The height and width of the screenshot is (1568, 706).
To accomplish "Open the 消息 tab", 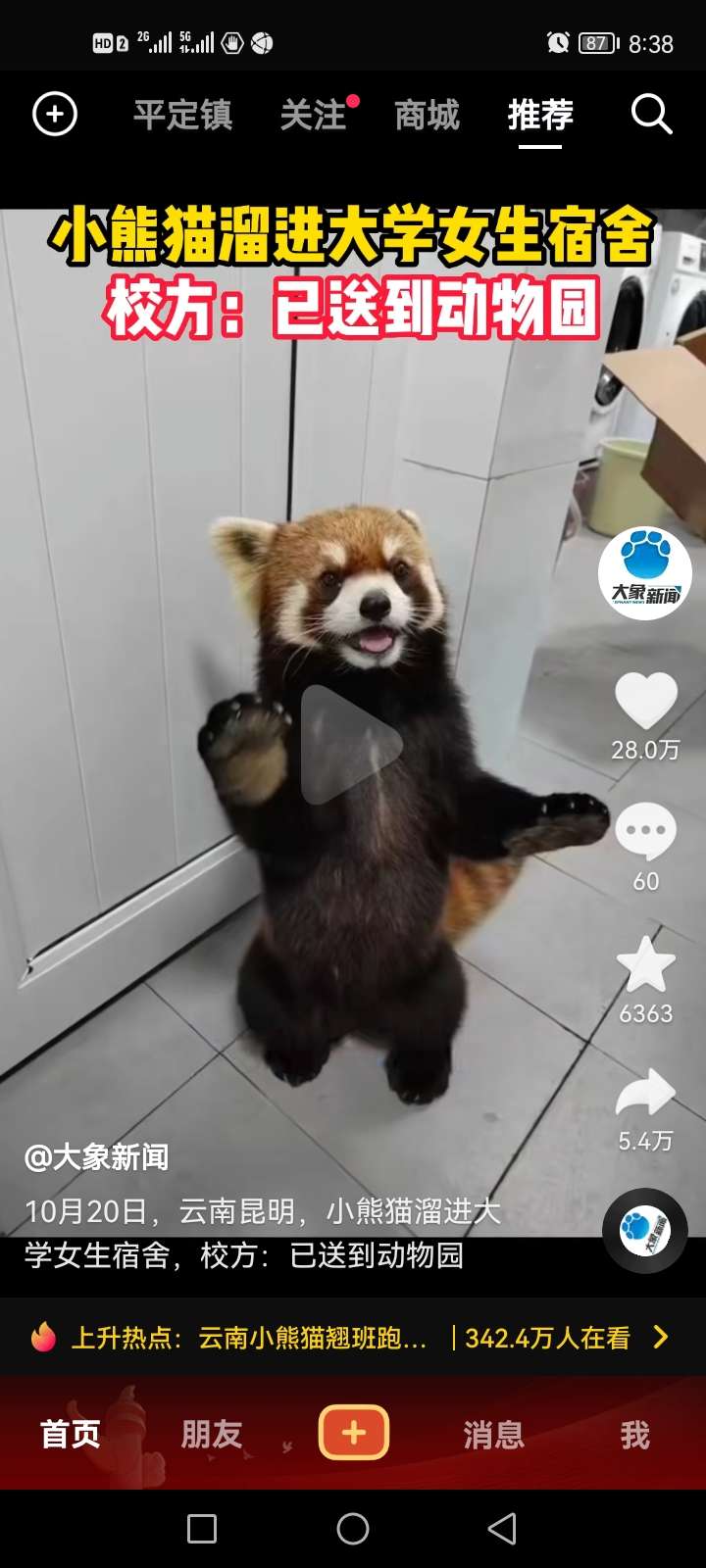I will coord(493,1435).
